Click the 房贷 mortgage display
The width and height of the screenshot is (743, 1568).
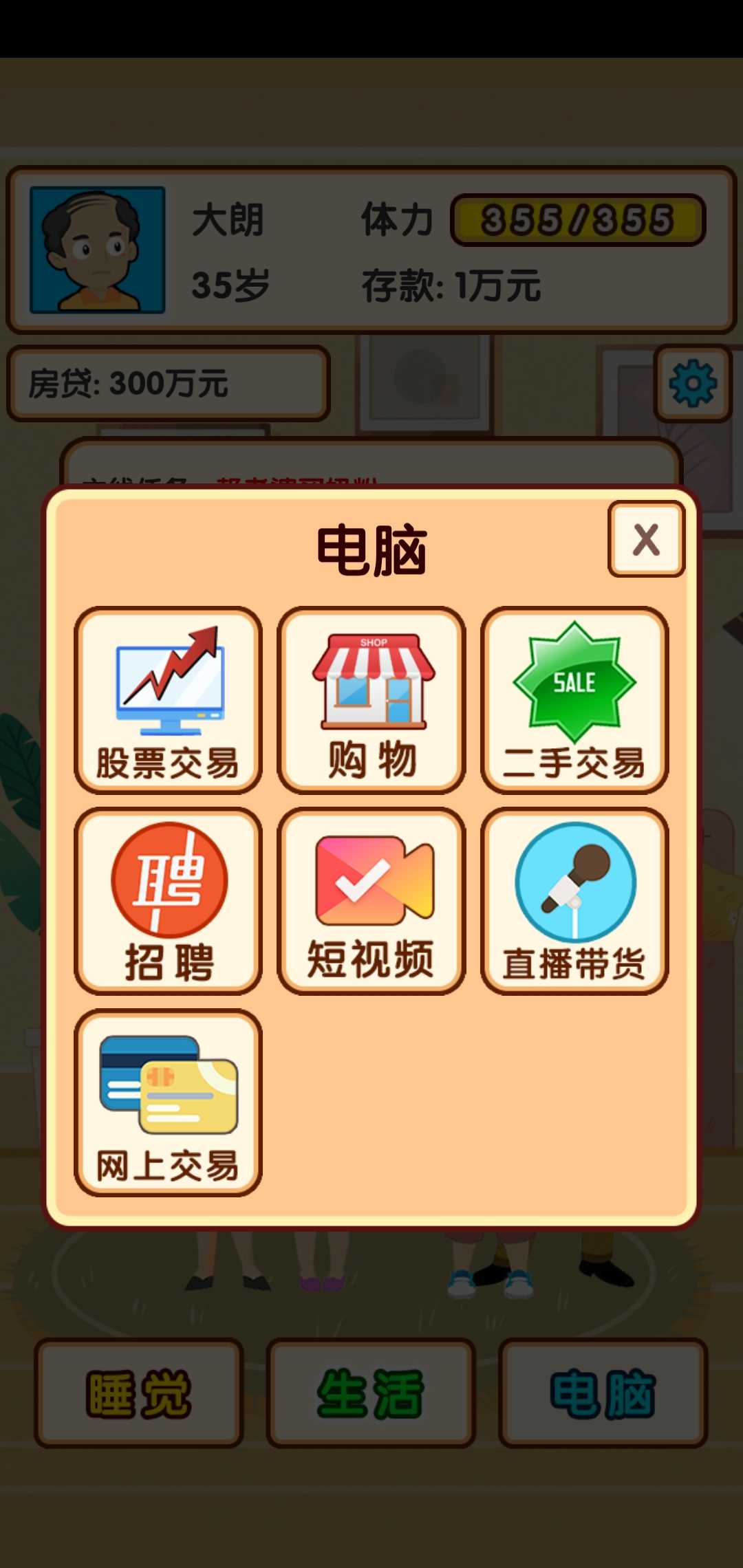click(167, 384)
